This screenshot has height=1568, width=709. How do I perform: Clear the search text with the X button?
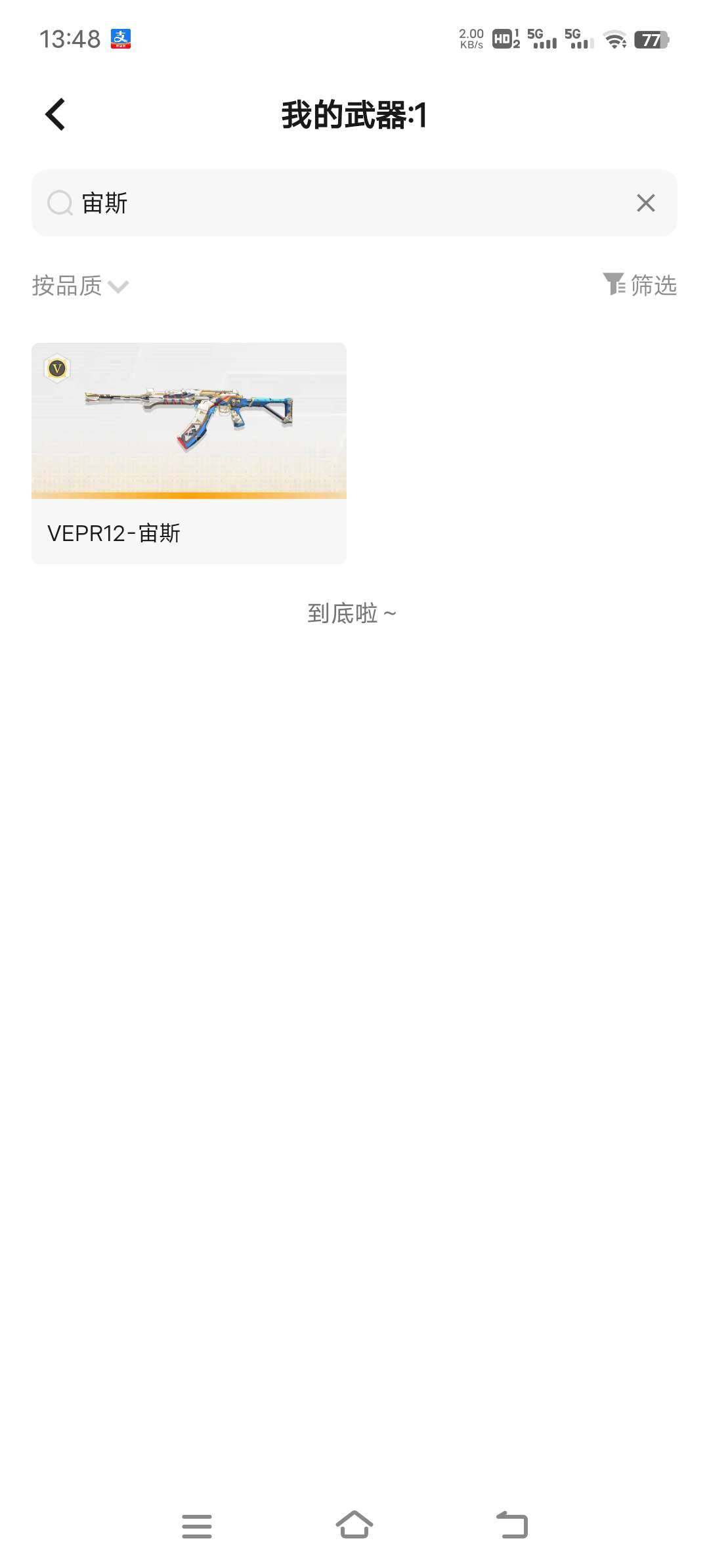click(x=646, y=204)
